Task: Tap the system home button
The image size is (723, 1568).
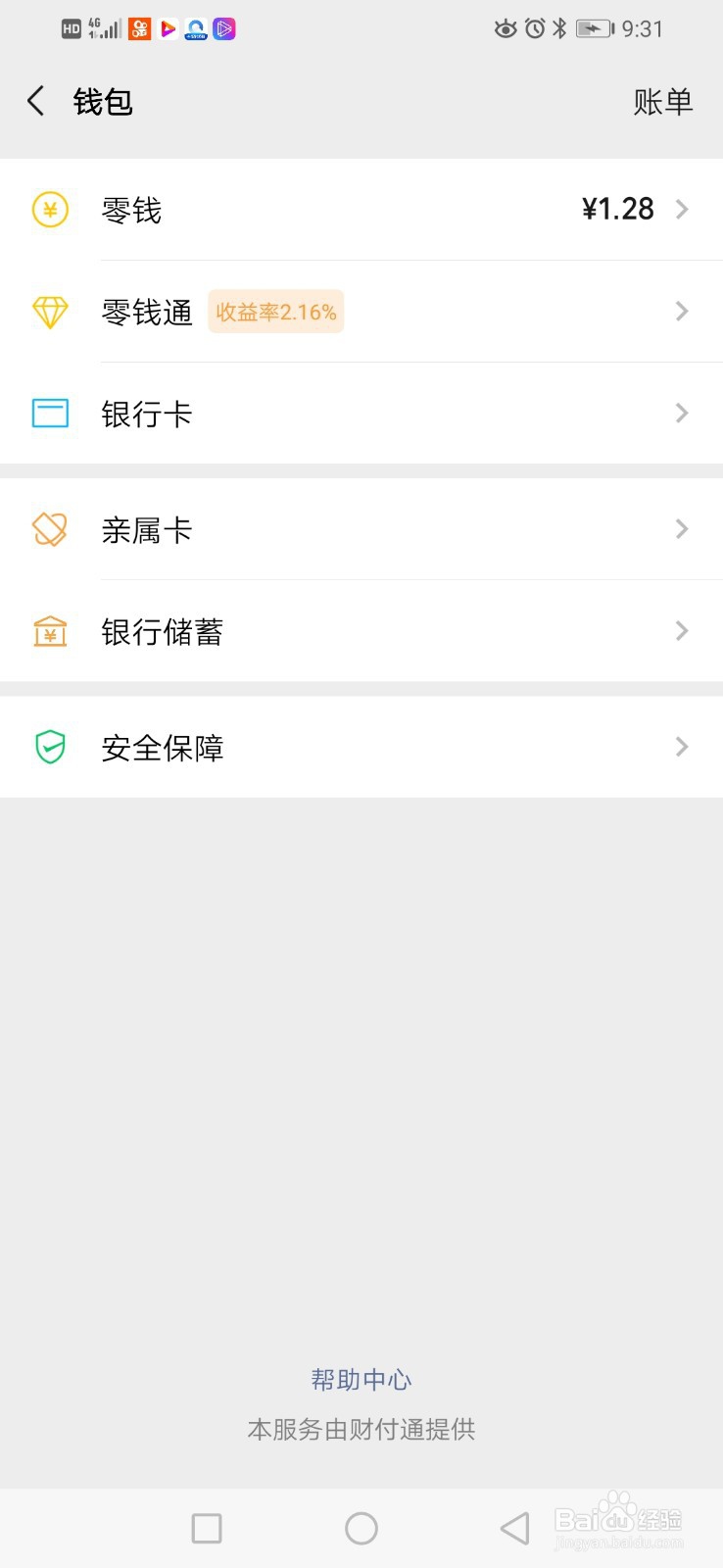Action: tap(361, 1528)
